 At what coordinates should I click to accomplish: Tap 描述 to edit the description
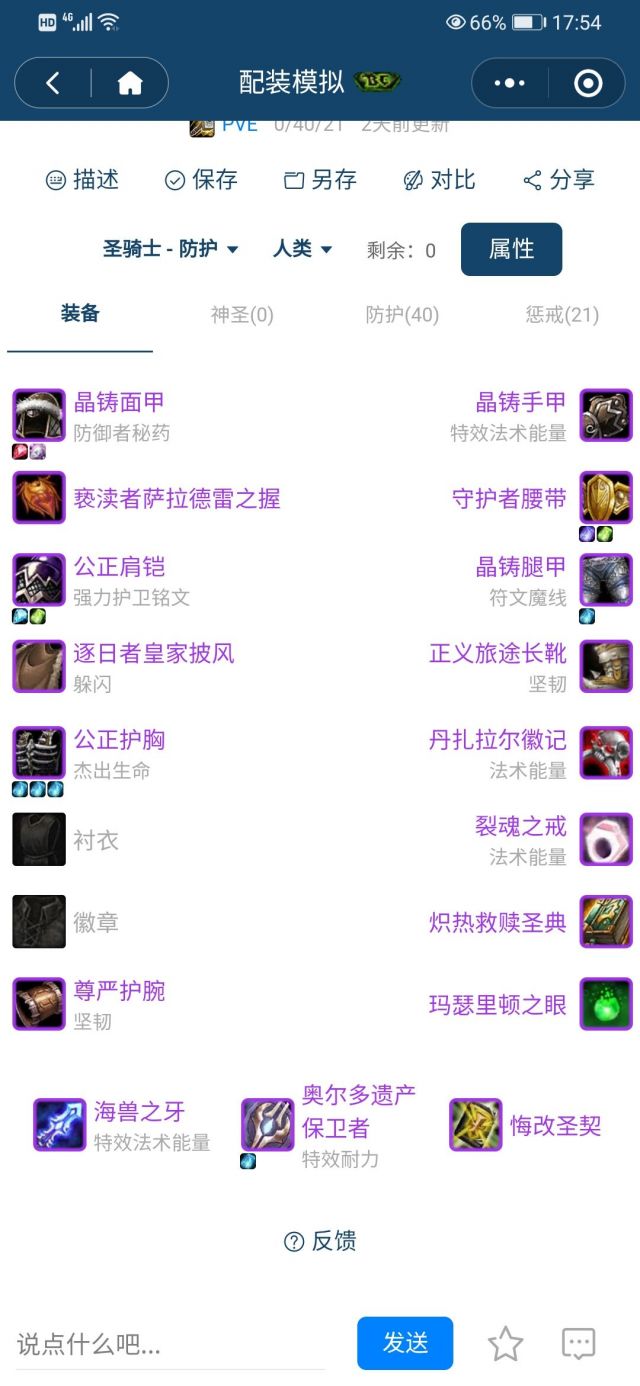[83, 180]
